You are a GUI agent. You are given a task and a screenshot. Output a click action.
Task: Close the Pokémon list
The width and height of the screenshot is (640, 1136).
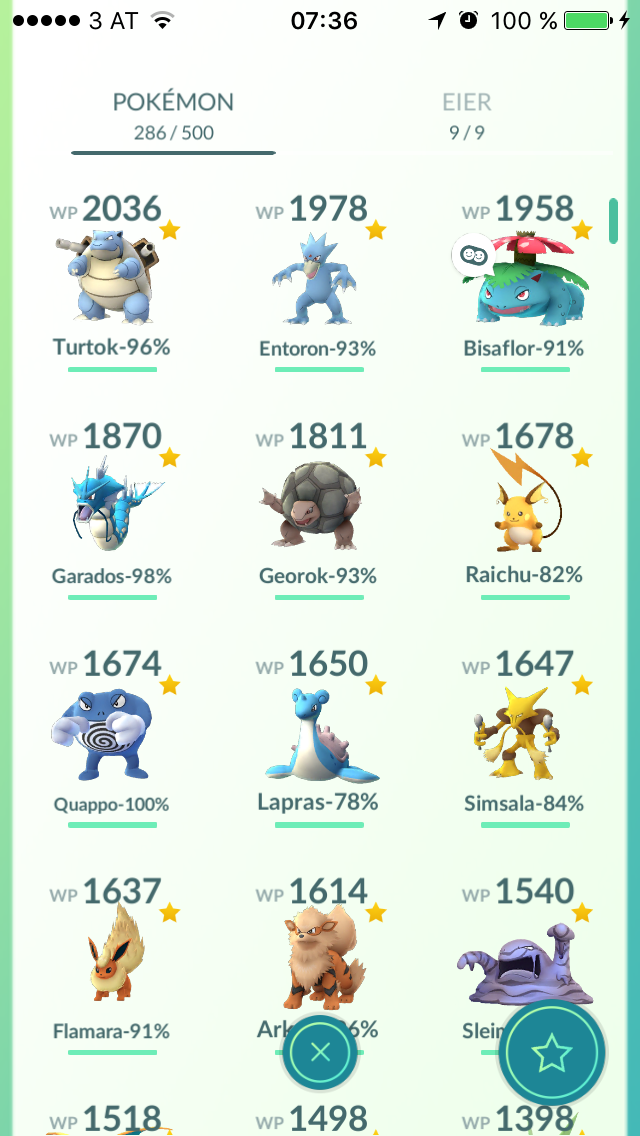tap(320, 1052)
